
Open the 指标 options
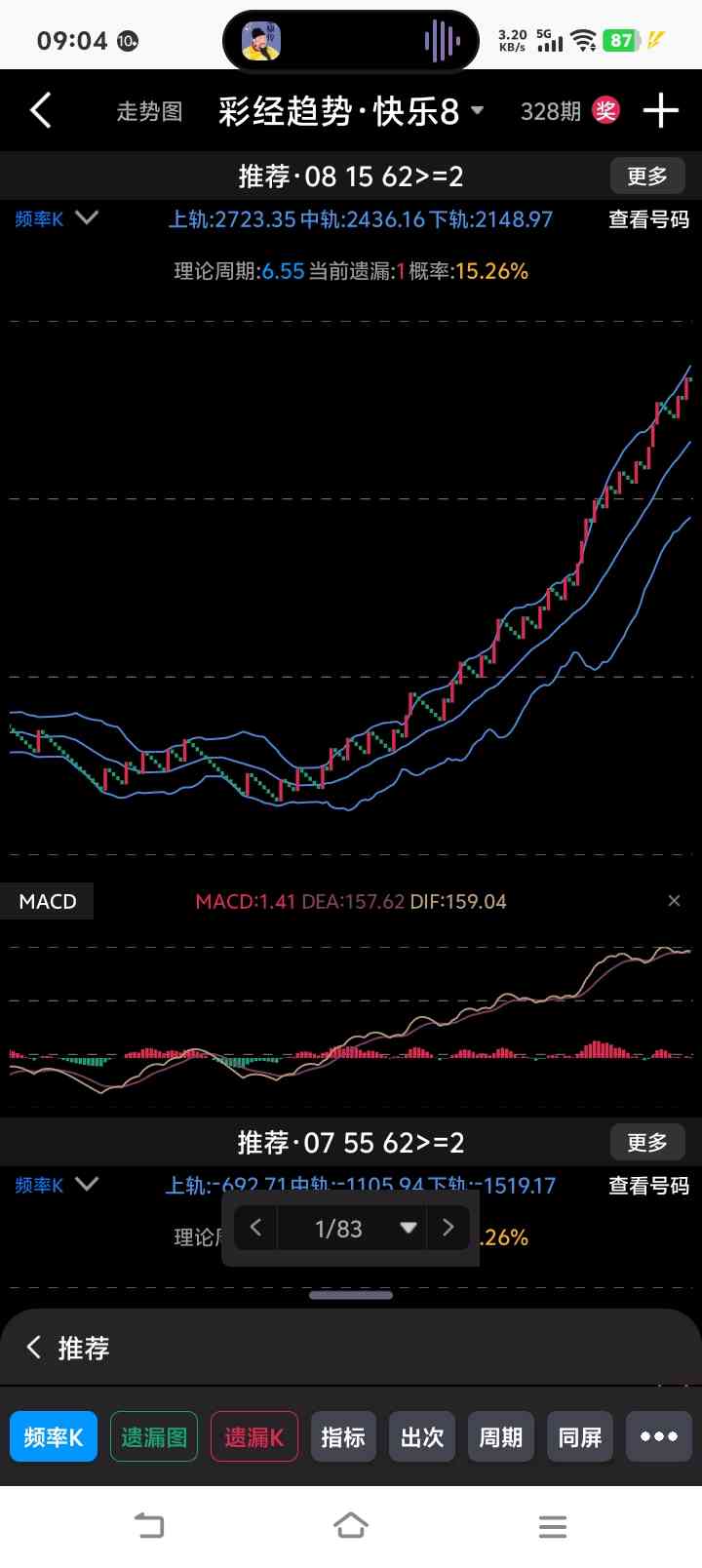[343, 1437]
